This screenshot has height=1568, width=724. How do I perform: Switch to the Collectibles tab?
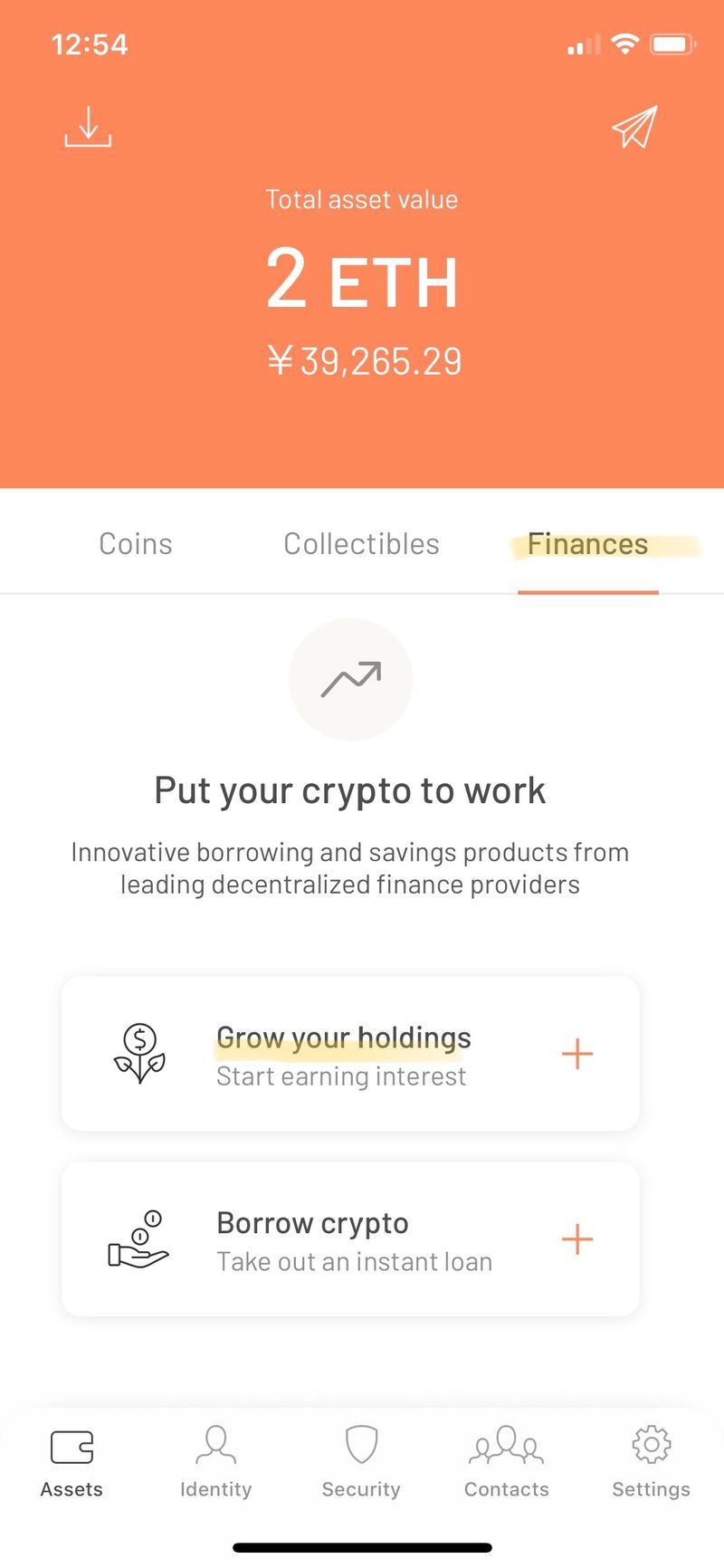pos(361,544)
